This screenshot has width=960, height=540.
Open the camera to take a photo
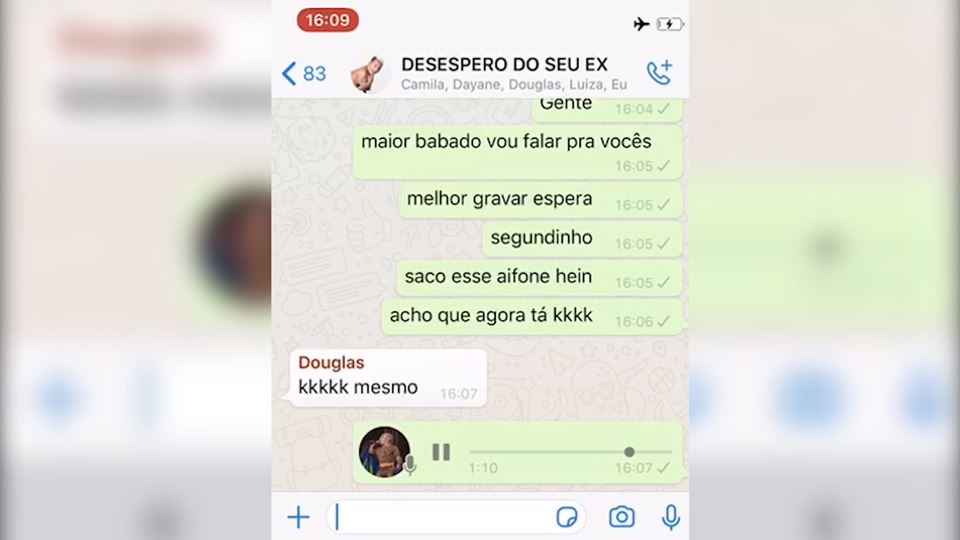point(622,517)
